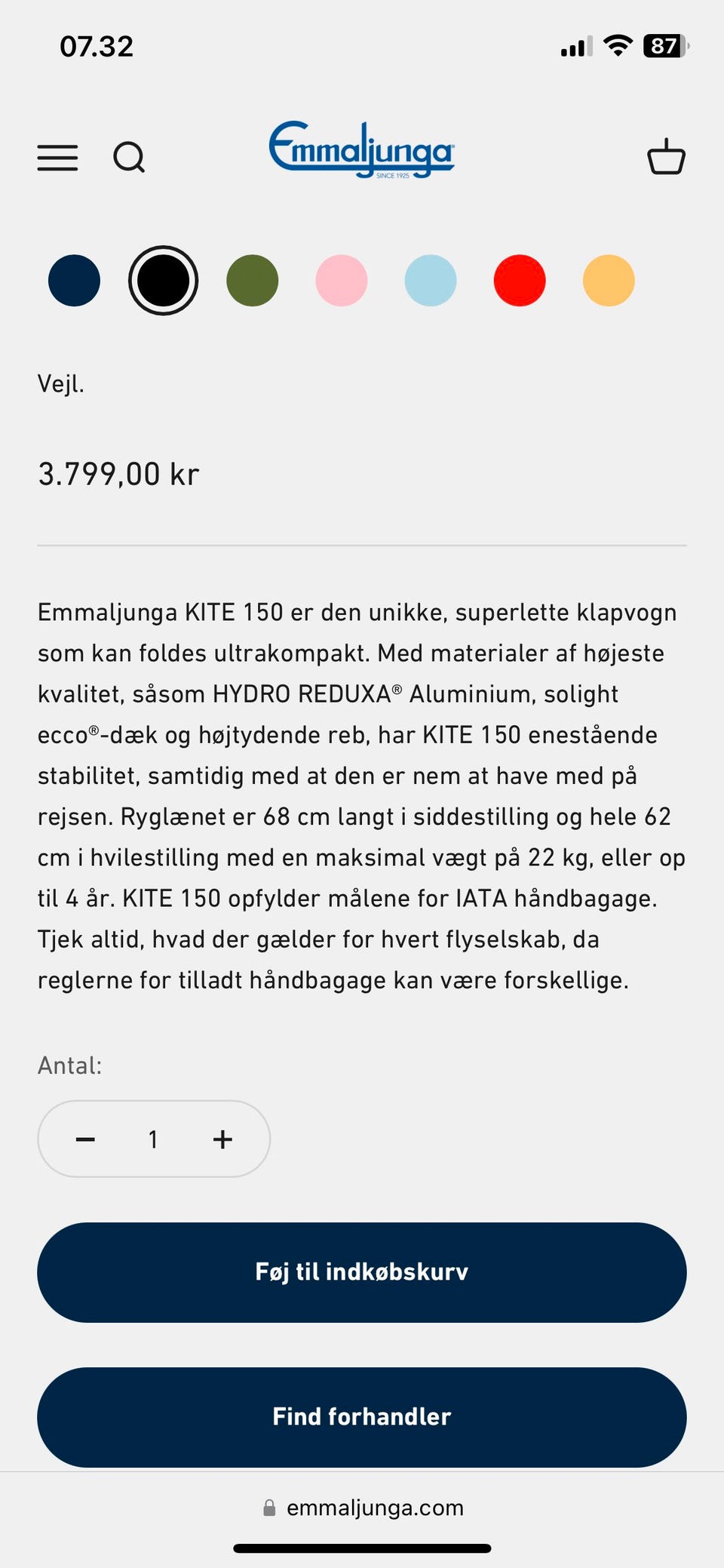The height and width of the screenshot is (1568, 724).
Task: Open the hamburger navigation menu
Action: [x=57, y=158]
